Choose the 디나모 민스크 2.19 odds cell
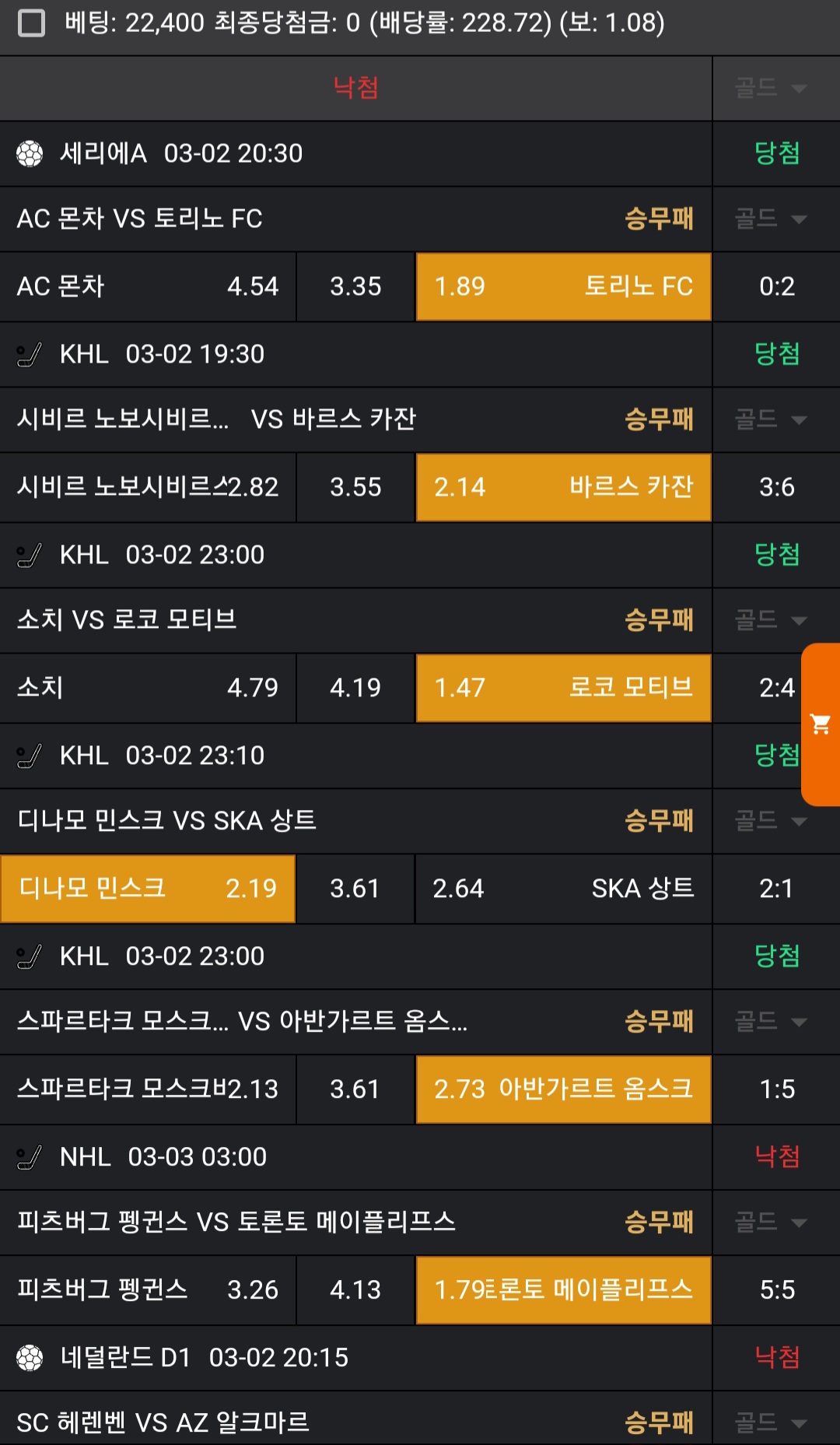Viewport: 840px width, 1445px height. (148, 889)
